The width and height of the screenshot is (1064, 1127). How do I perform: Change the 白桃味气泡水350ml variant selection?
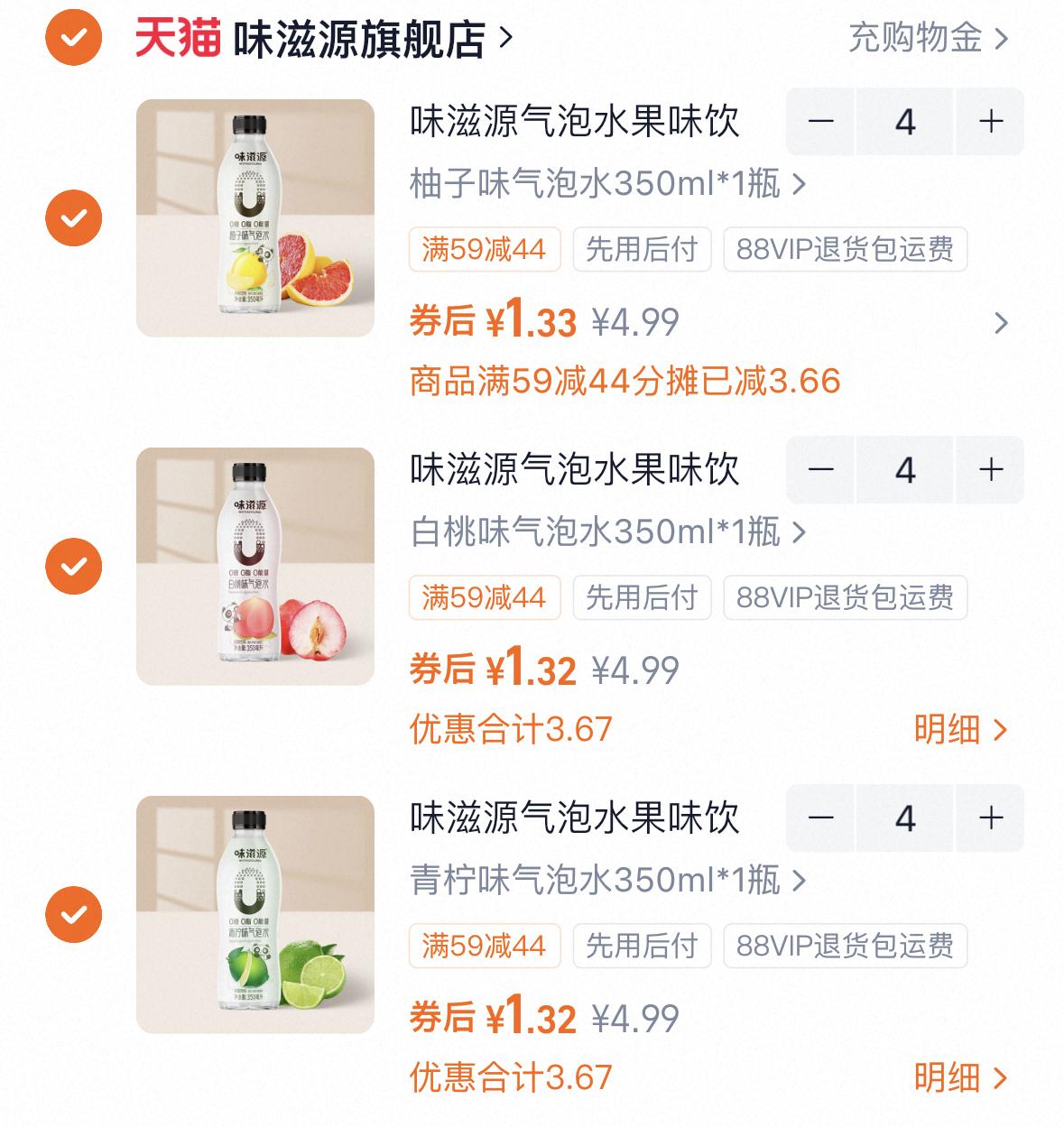tap(607, 532)
